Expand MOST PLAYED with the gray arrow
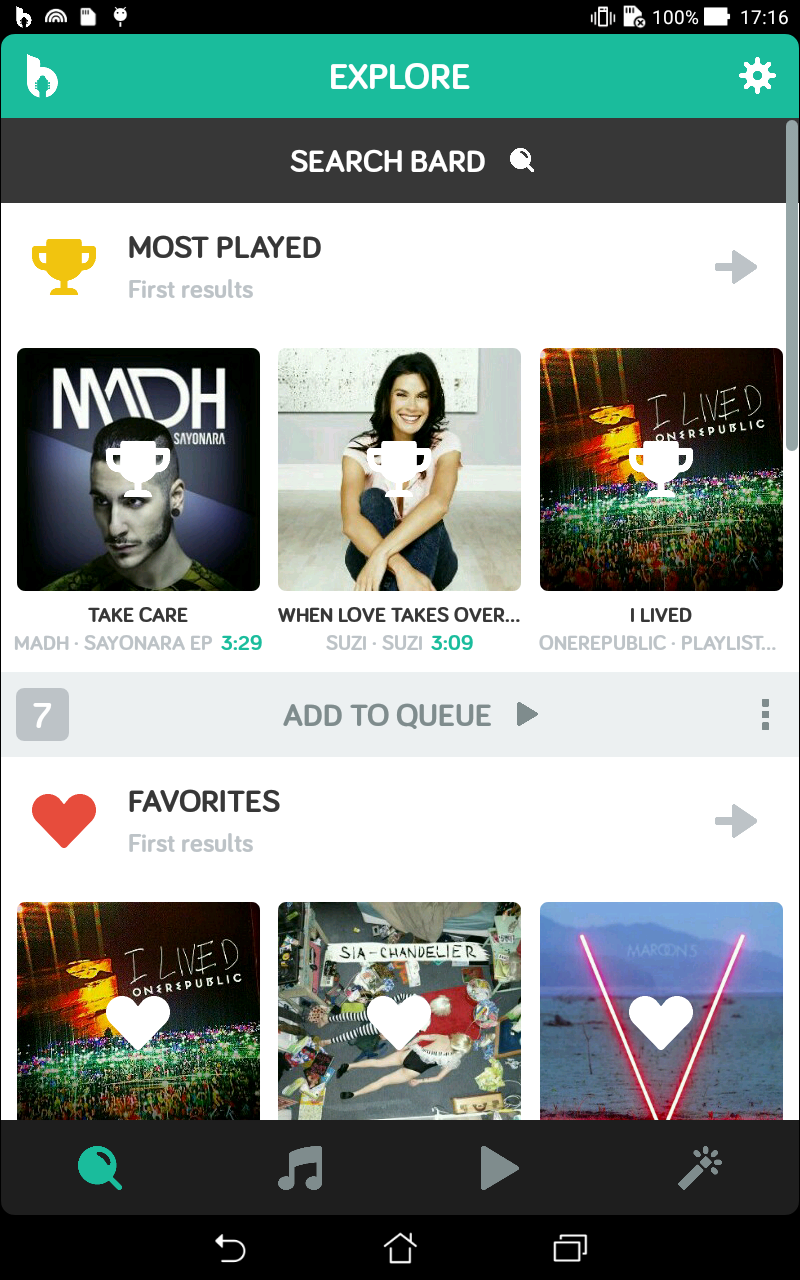The image size is (800, 1280). [736, 267]
